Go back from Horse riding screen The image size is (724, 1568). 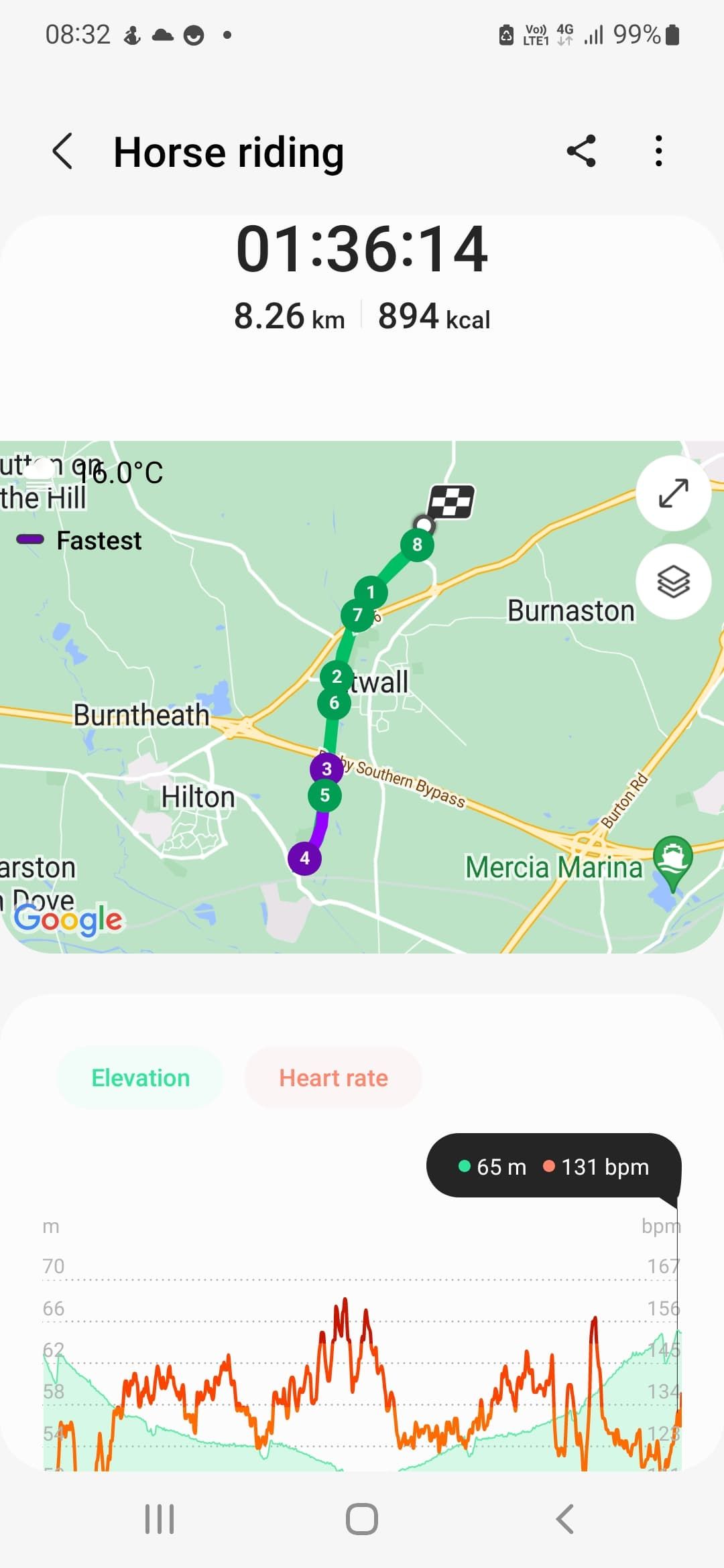[62, 151]
